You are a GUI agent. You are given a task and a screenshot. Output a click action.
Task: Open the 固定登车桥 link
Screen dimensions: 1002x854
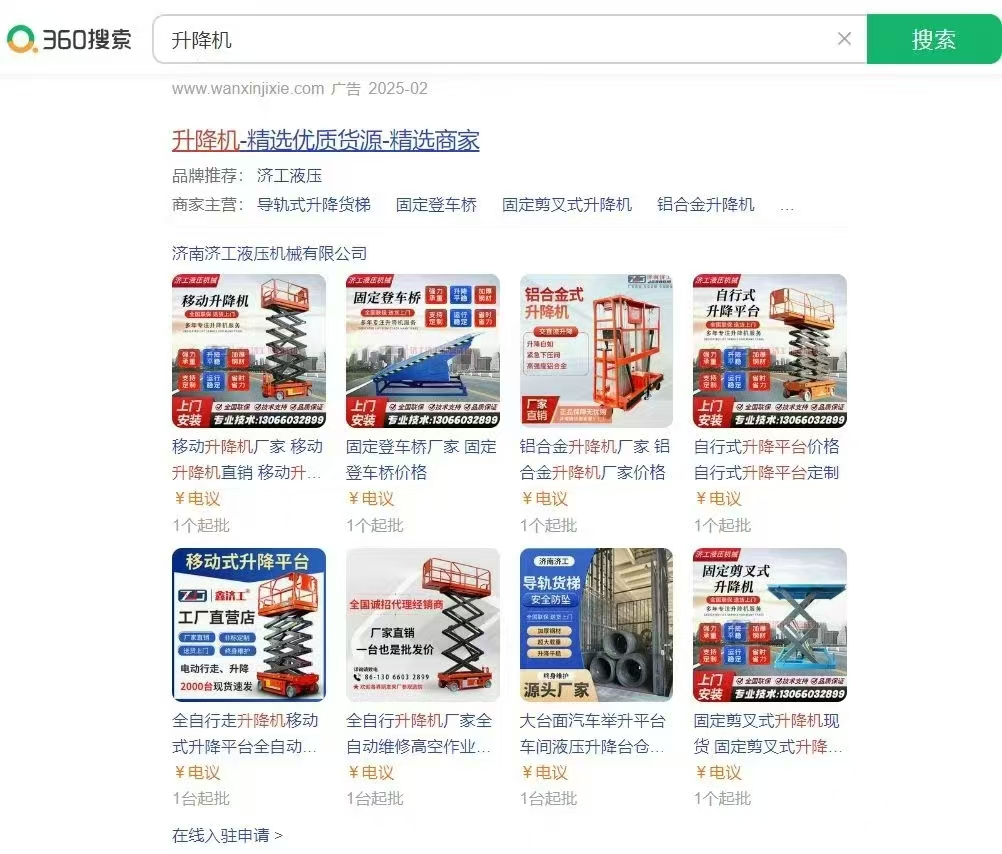436,205
